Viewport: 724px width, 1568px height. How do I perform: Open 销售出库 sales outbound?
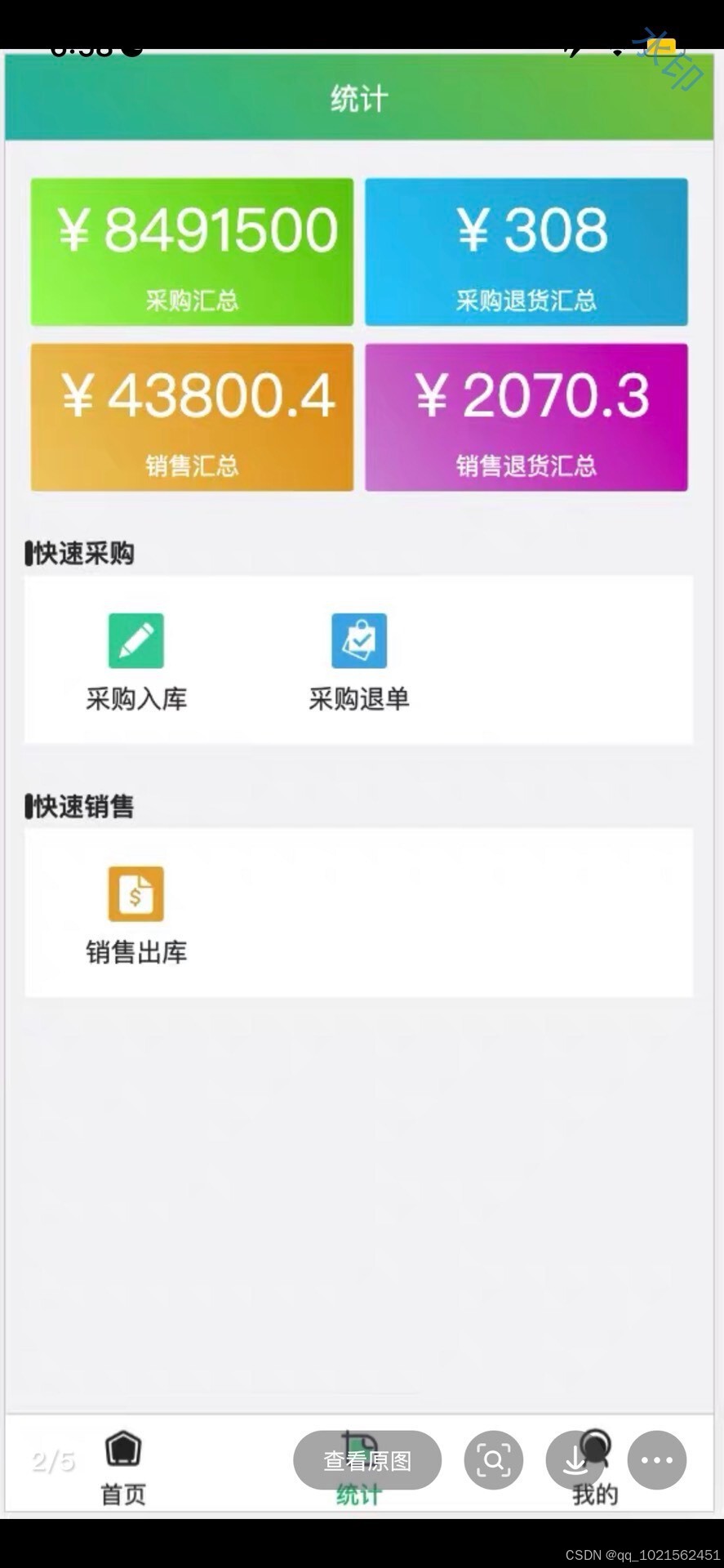click(136, 915)
